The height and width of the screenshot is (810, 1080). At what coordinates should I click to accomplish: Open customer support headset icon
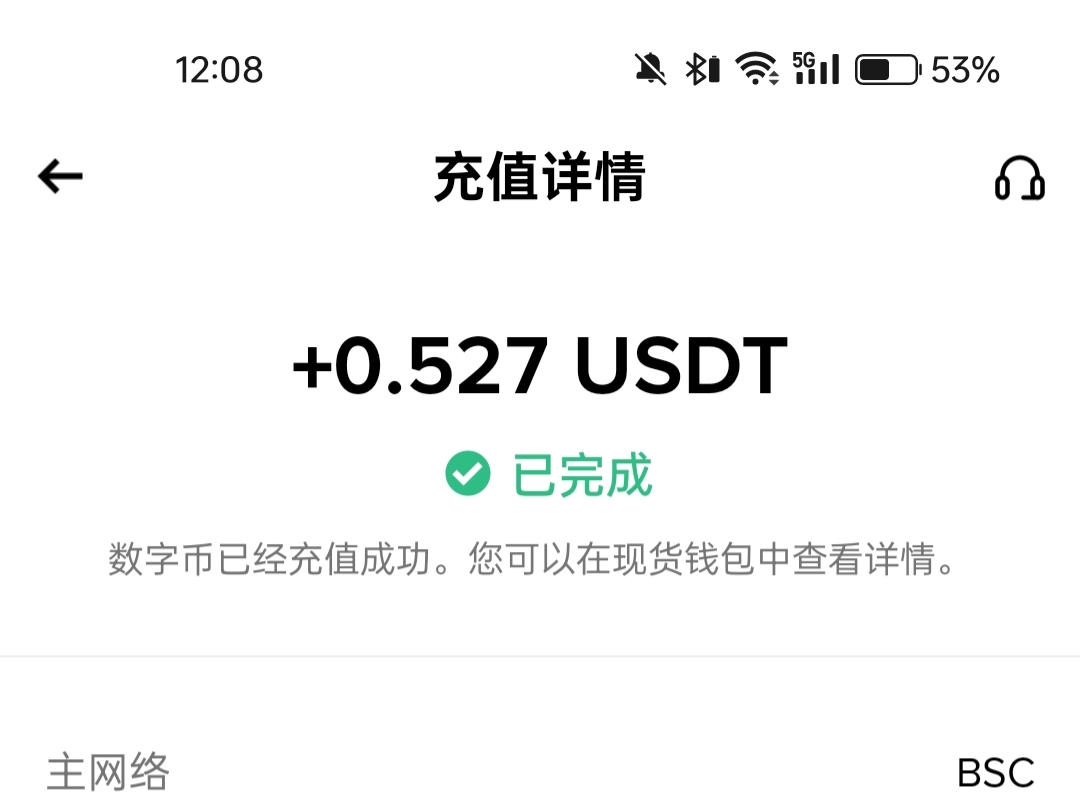click(1019, 179)
